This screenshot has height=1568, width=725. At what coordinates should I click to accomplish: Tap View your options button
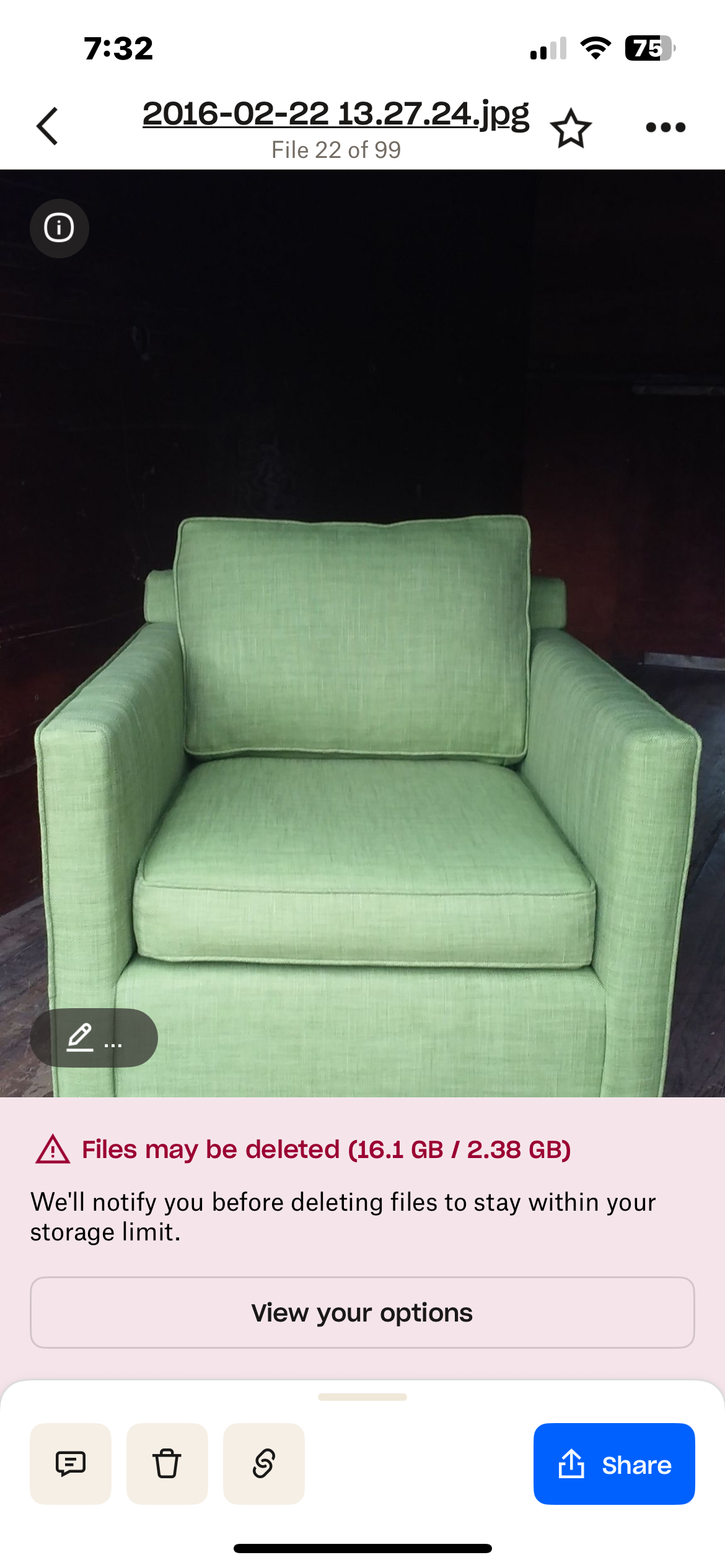click(x=362, y=1312)
